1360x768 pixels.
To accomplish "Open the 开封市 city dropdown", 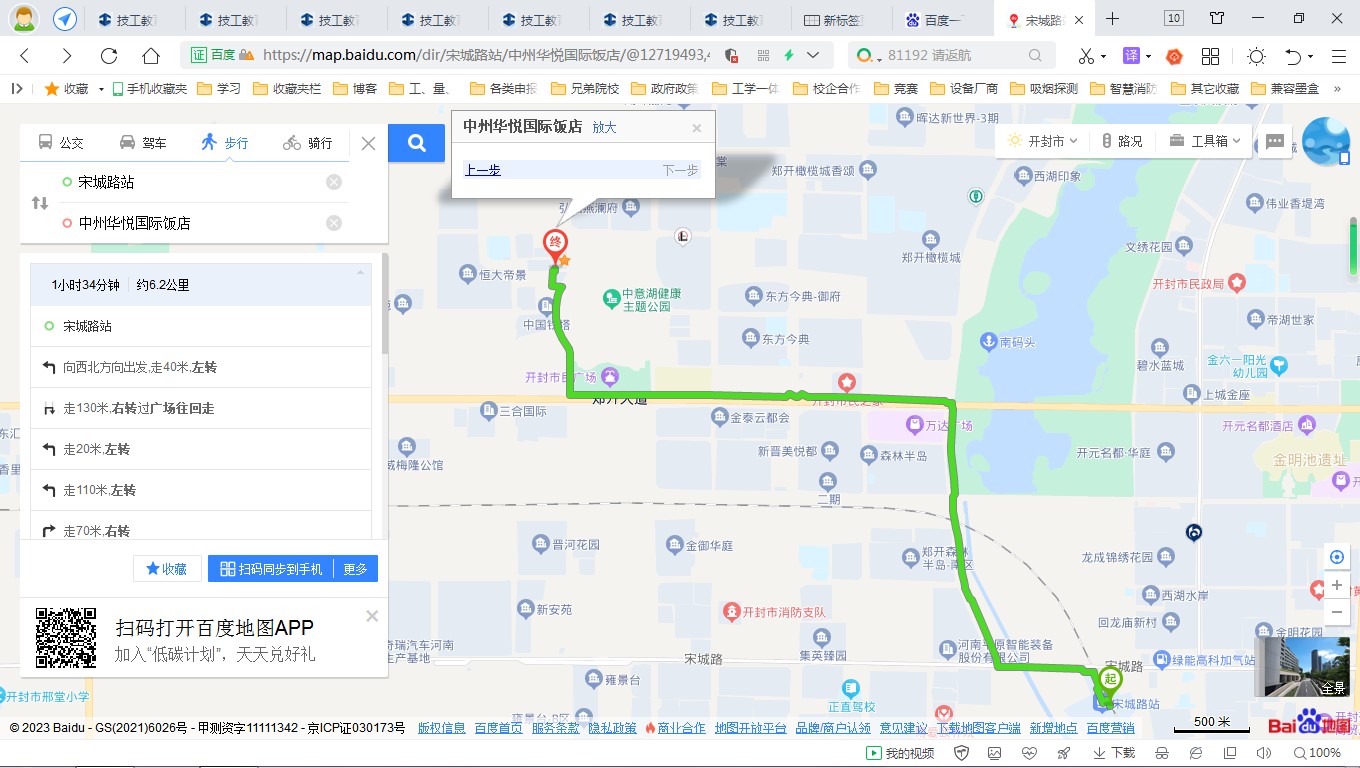I will [1044, 141].
